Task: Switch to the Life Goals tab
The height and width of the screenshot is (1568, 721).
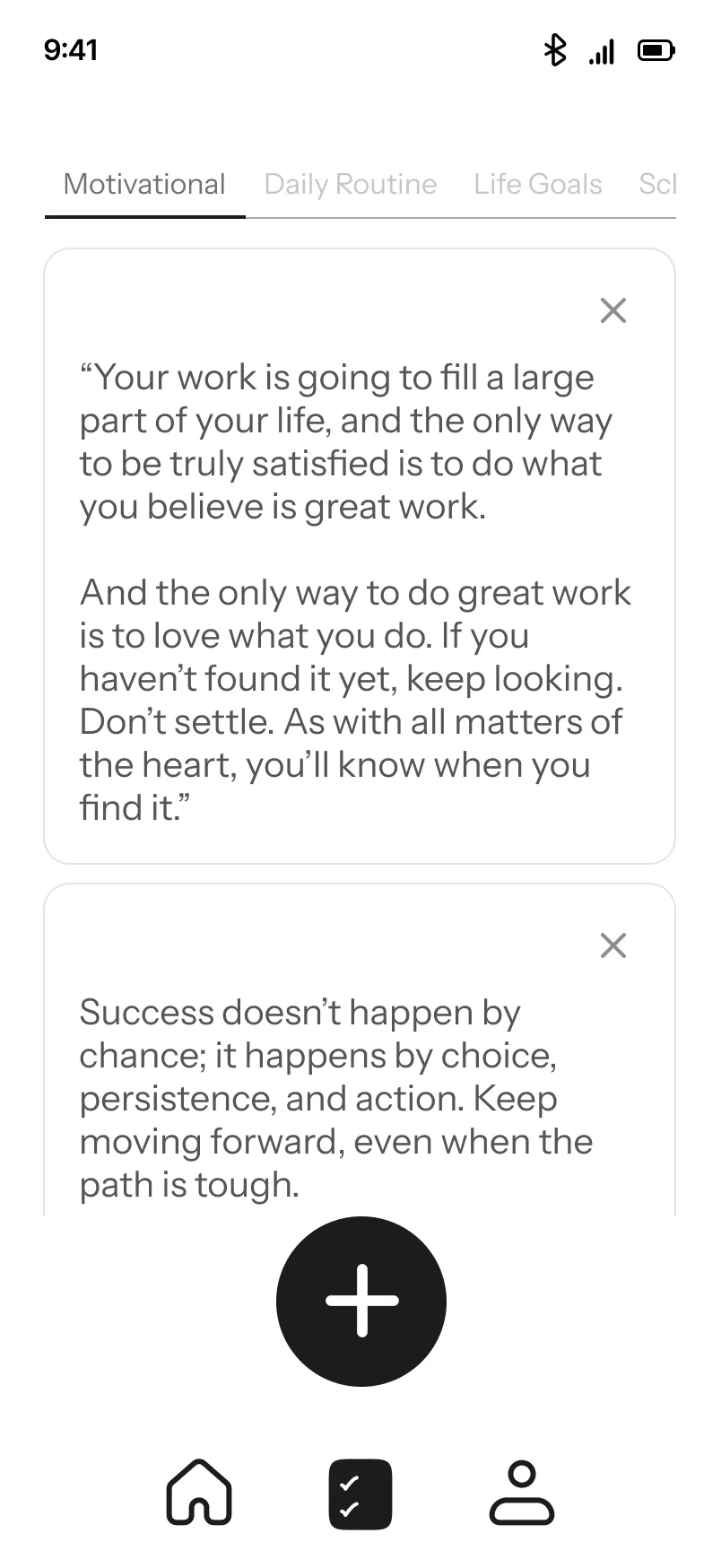Action: [x=538, y=184]
